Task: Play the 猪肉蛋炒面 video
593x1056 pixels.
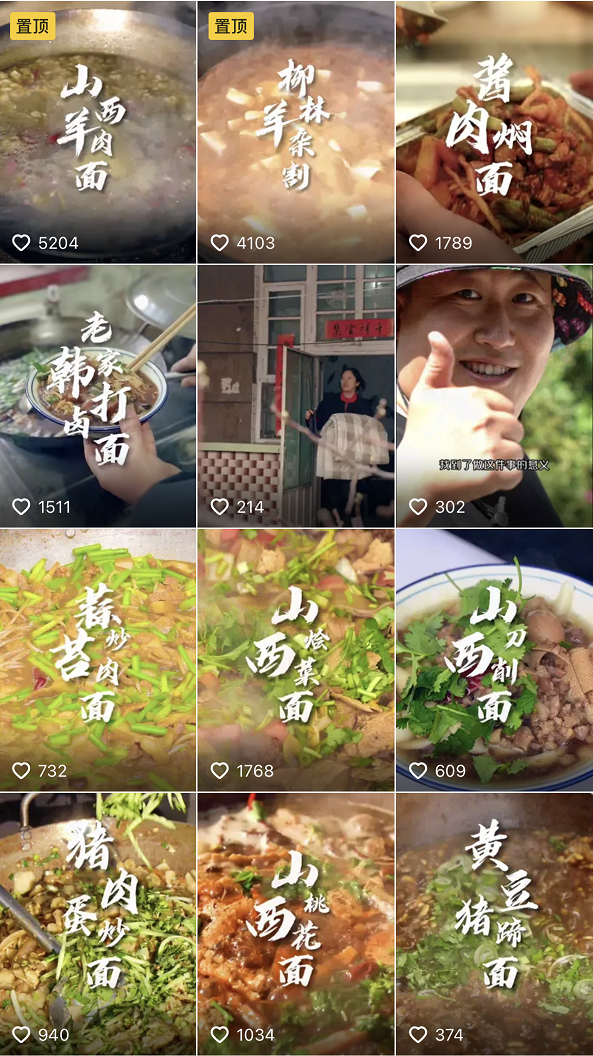Action: click(x=98, y=923)
